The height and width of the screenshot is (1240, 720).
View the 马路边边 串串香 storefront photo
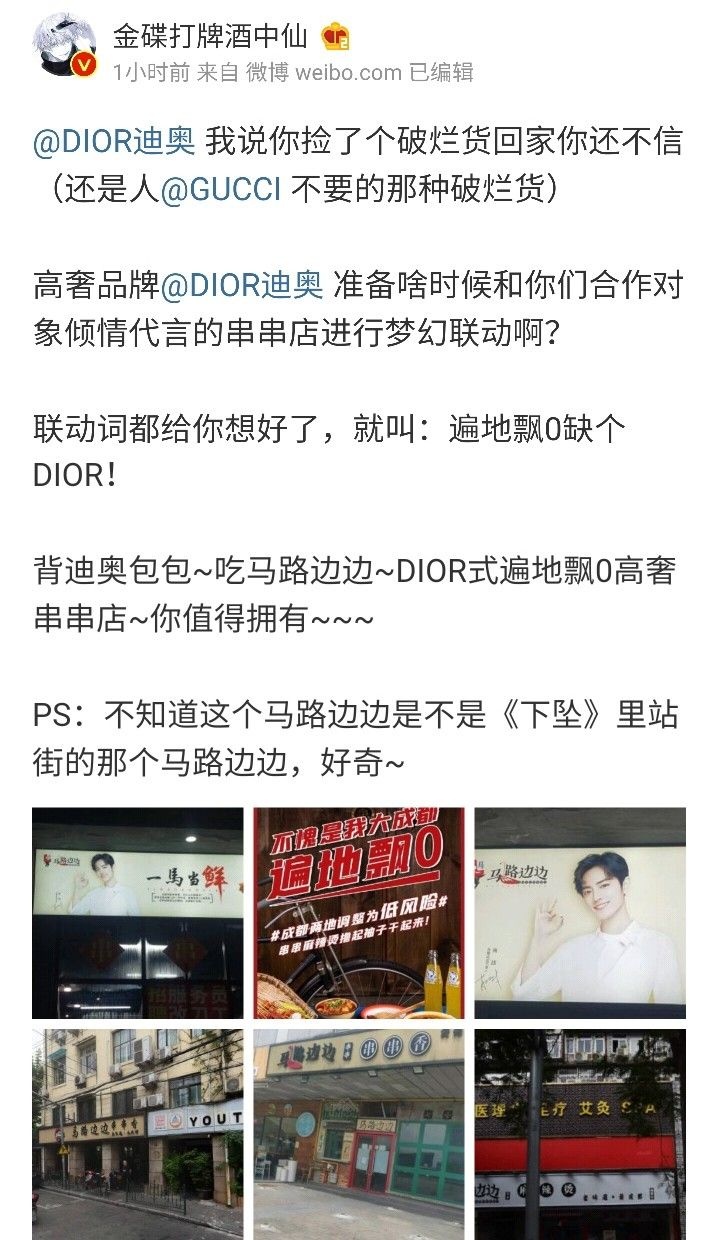click(359, 1134)
